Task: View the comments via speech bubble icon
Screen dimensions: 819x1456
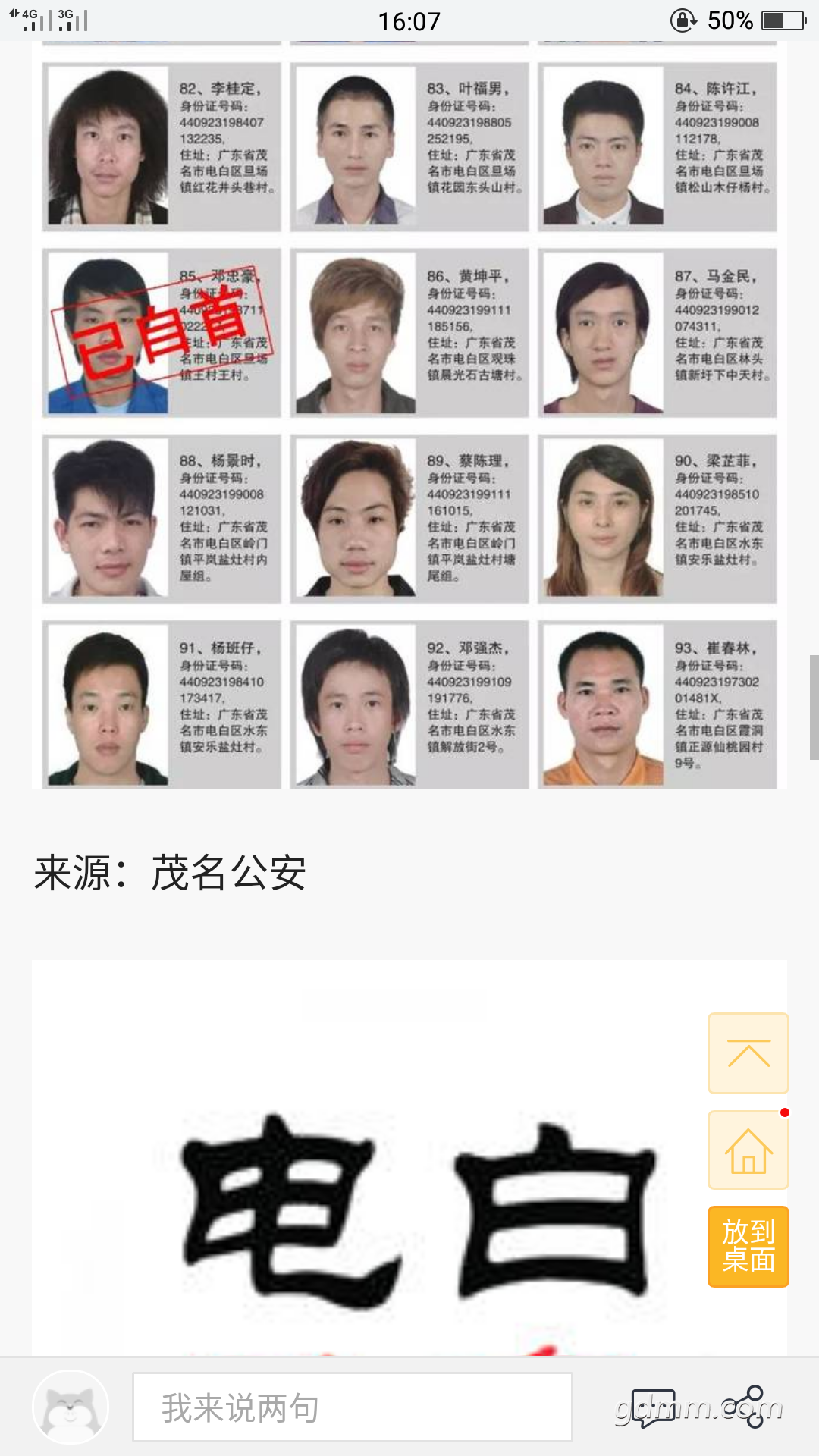Action: [x=652, y=1407]
